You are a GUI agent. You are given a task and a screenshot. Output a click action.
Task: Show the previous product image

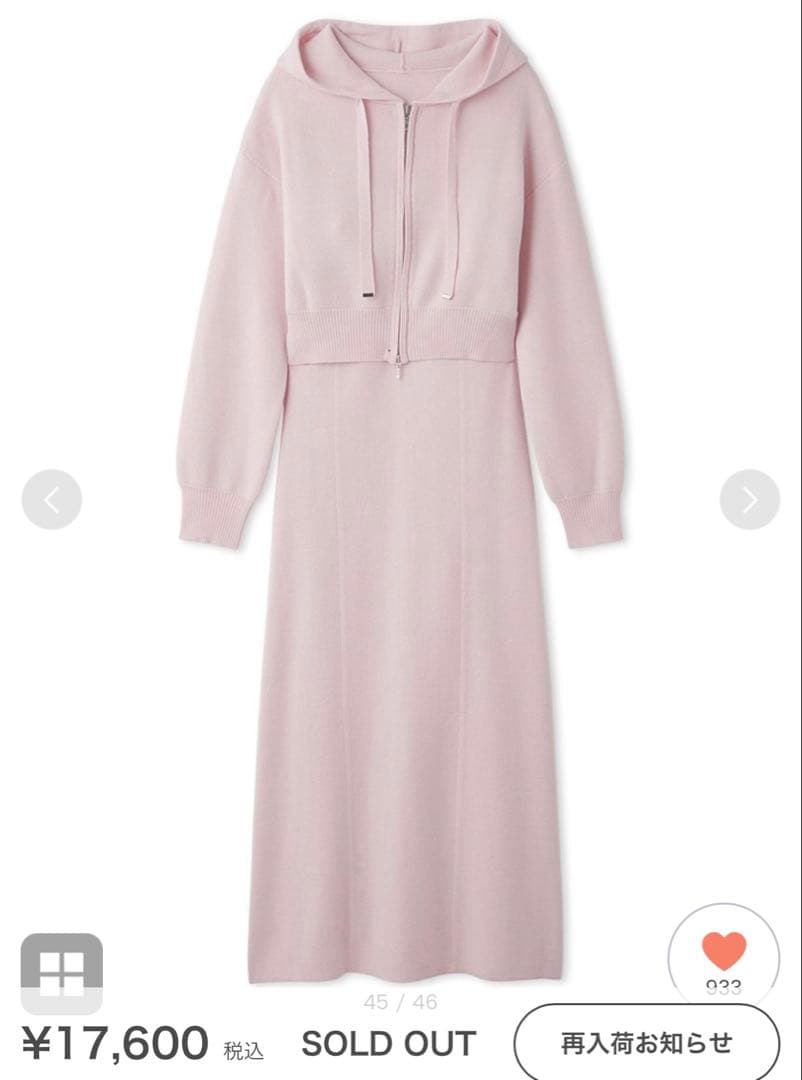(52, 499)
